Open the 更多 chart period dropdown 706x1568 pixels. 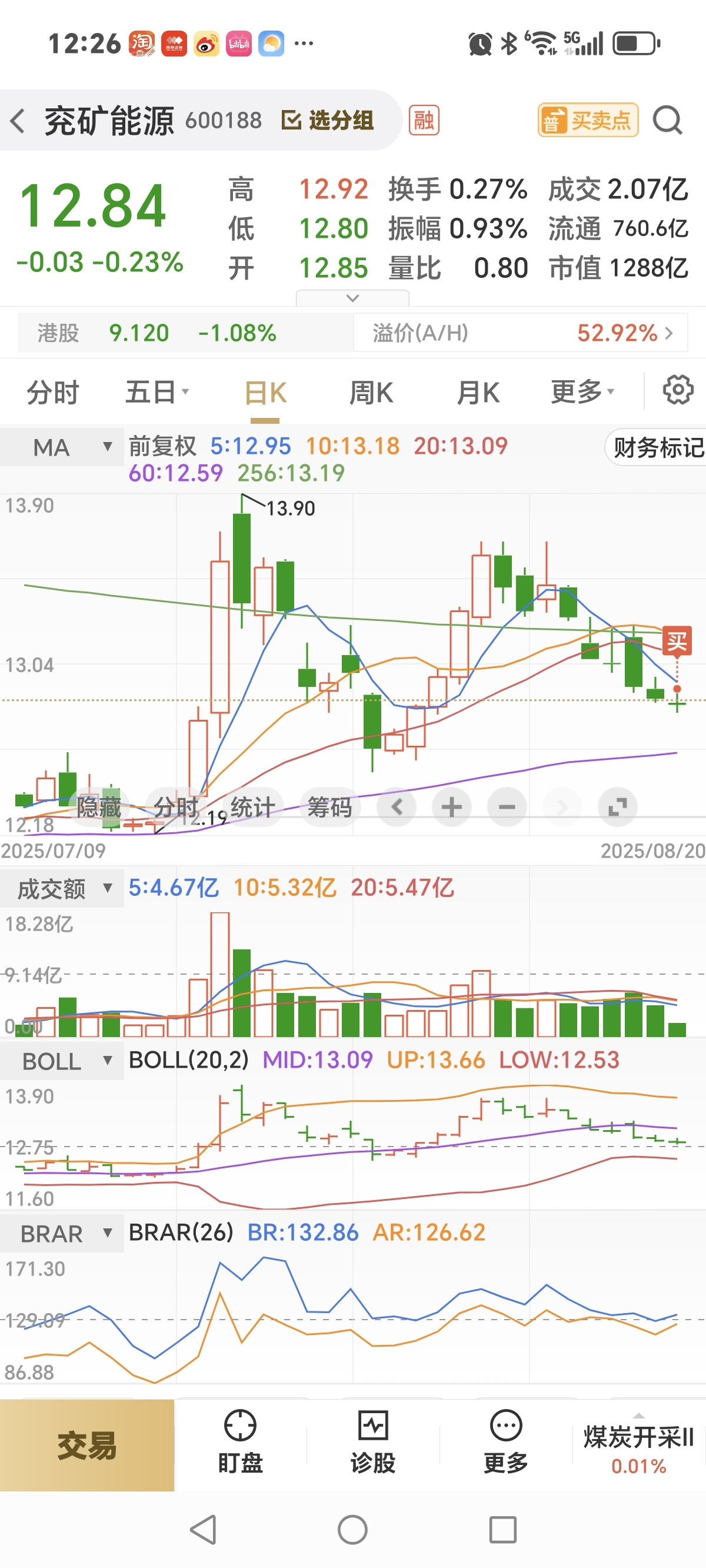582,392
